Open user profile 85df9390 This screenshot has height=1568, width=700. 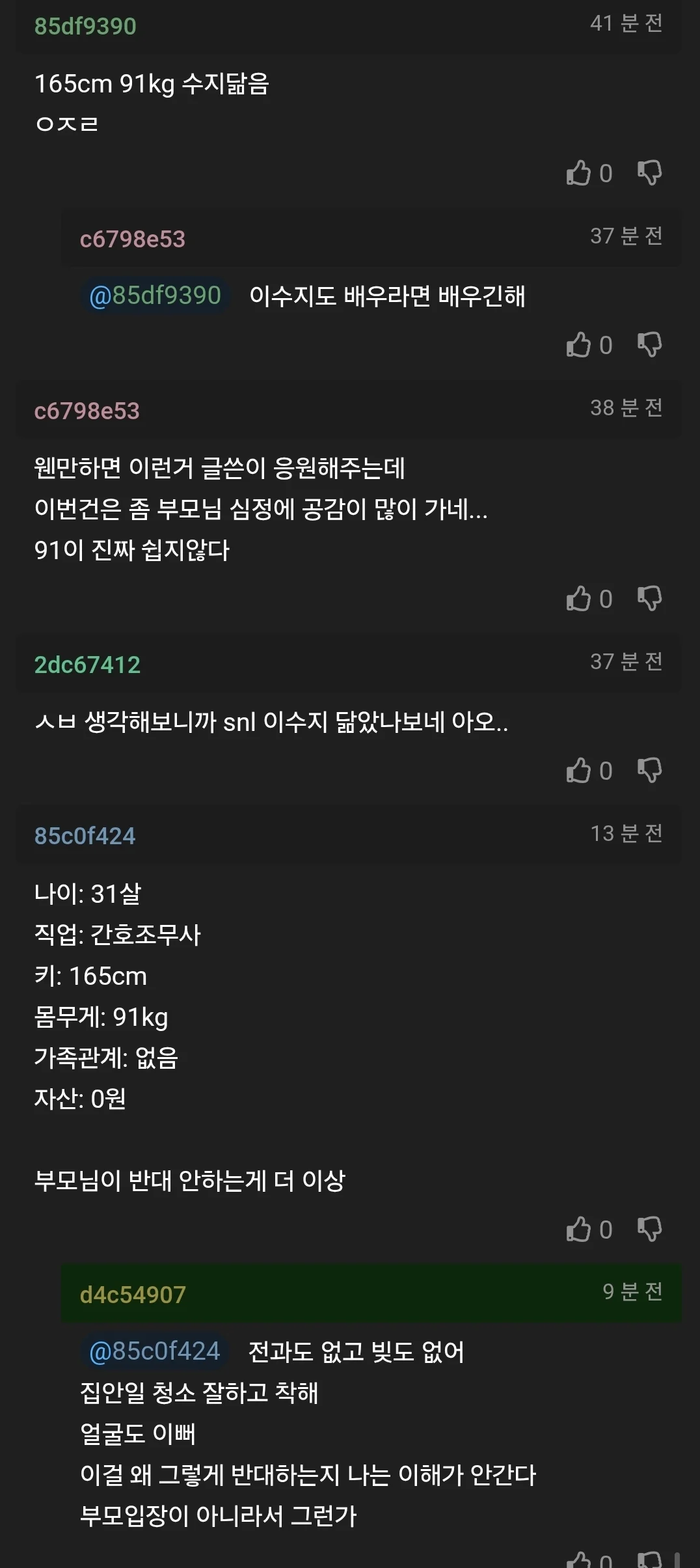83,27
